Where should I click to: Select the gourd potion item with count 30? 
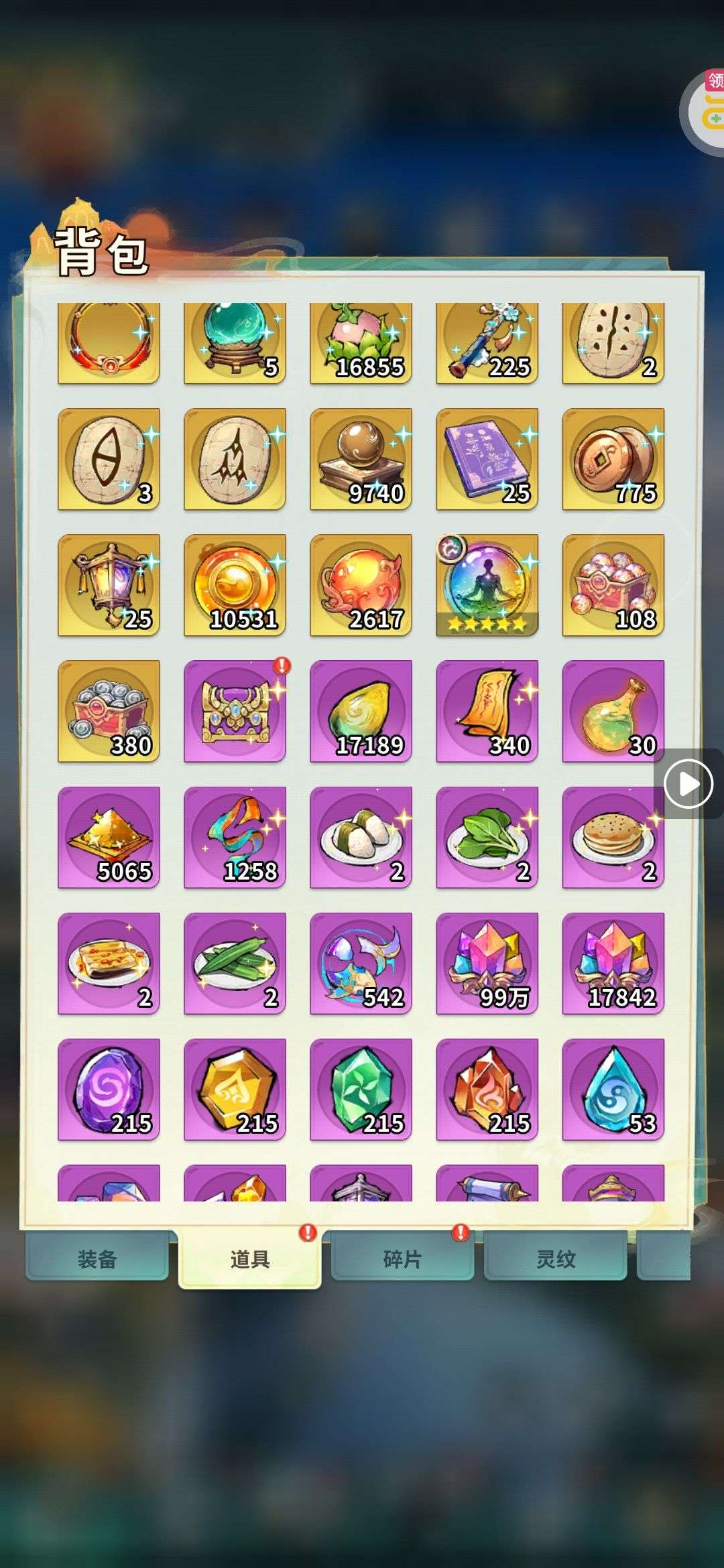point(613,711)
